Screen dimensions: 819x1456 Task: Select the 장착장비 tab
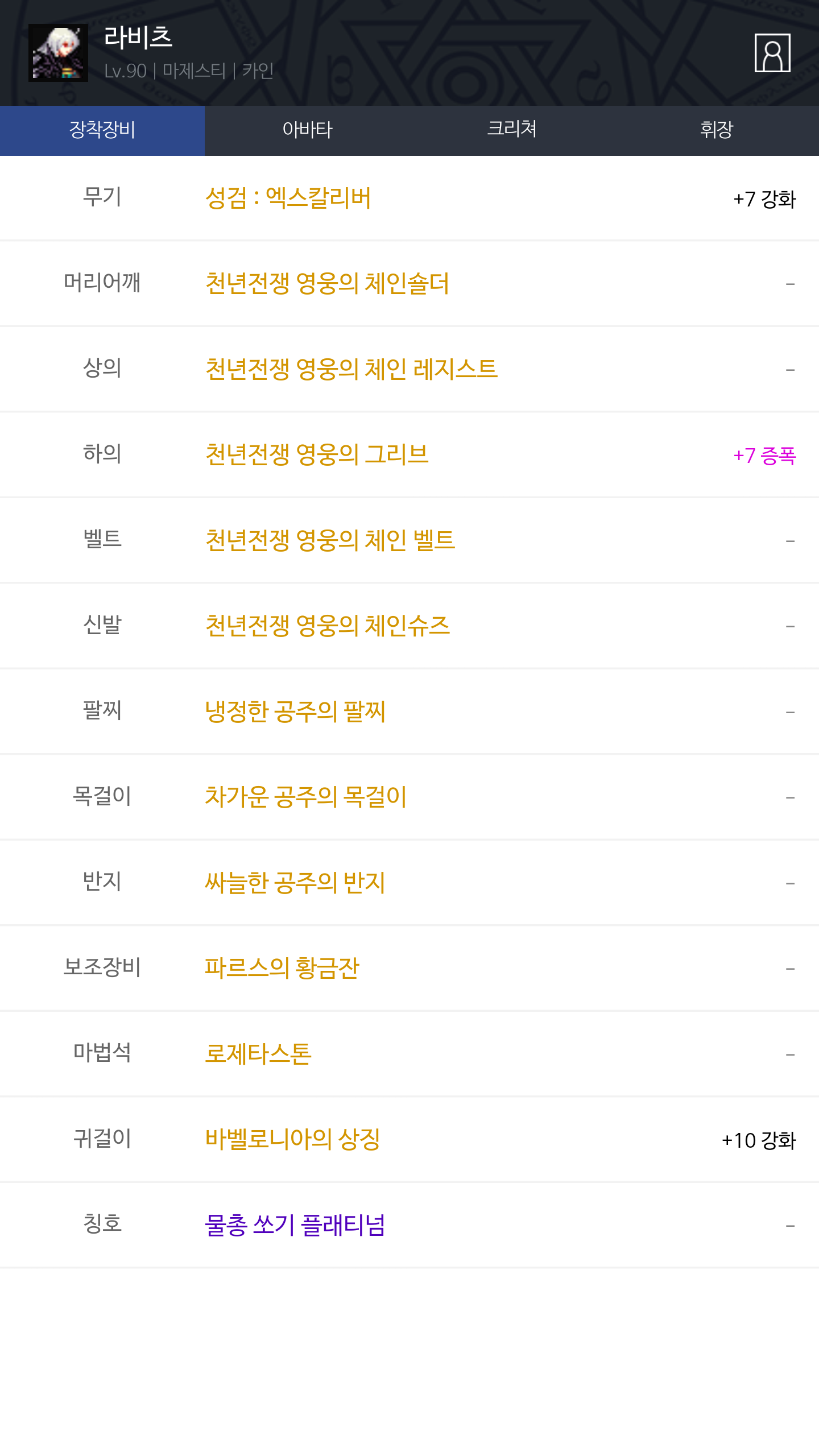tap(102, 130)
